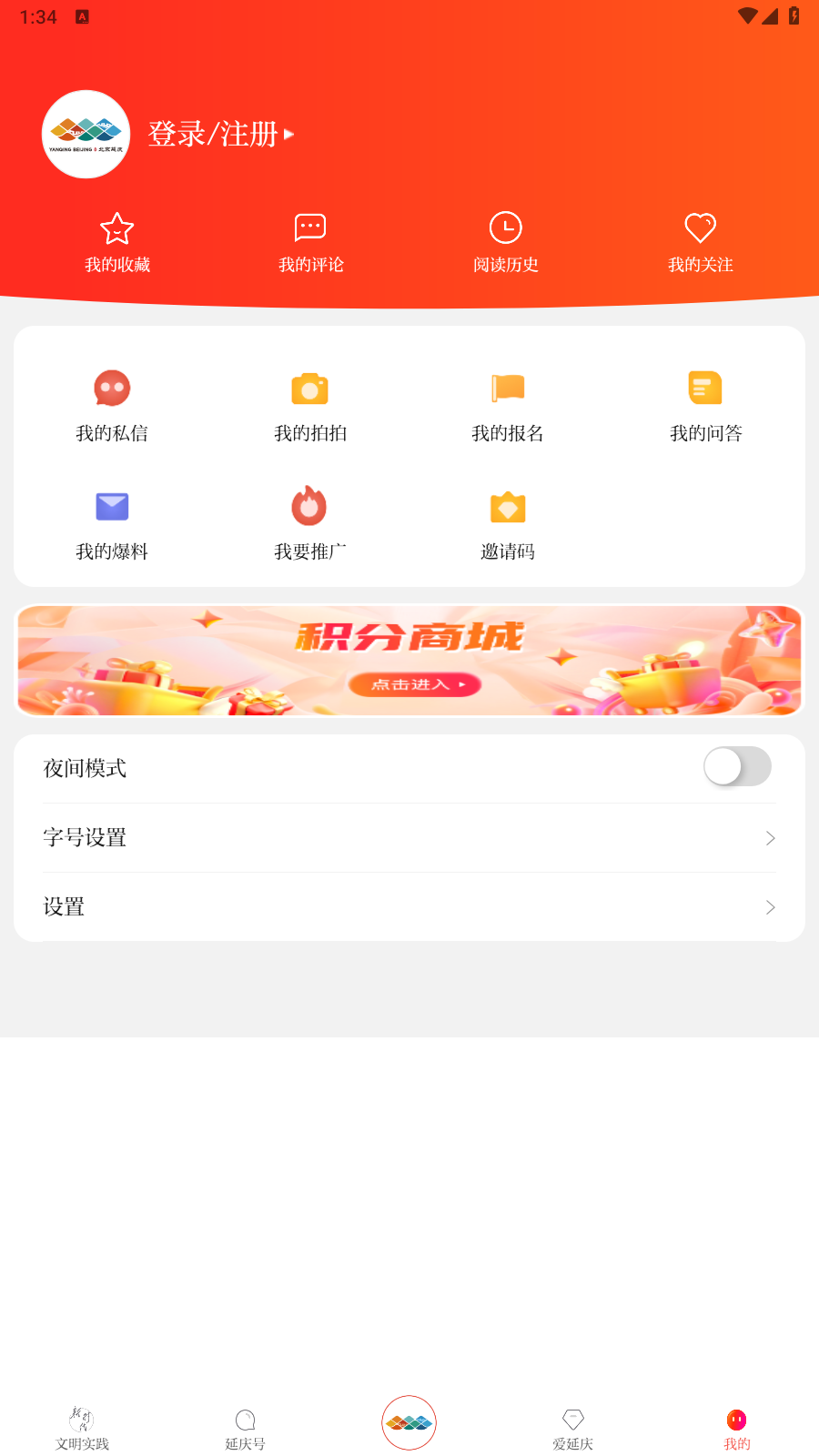Open 我的关注 follows

pyautogui.click(x=700, y=242)
